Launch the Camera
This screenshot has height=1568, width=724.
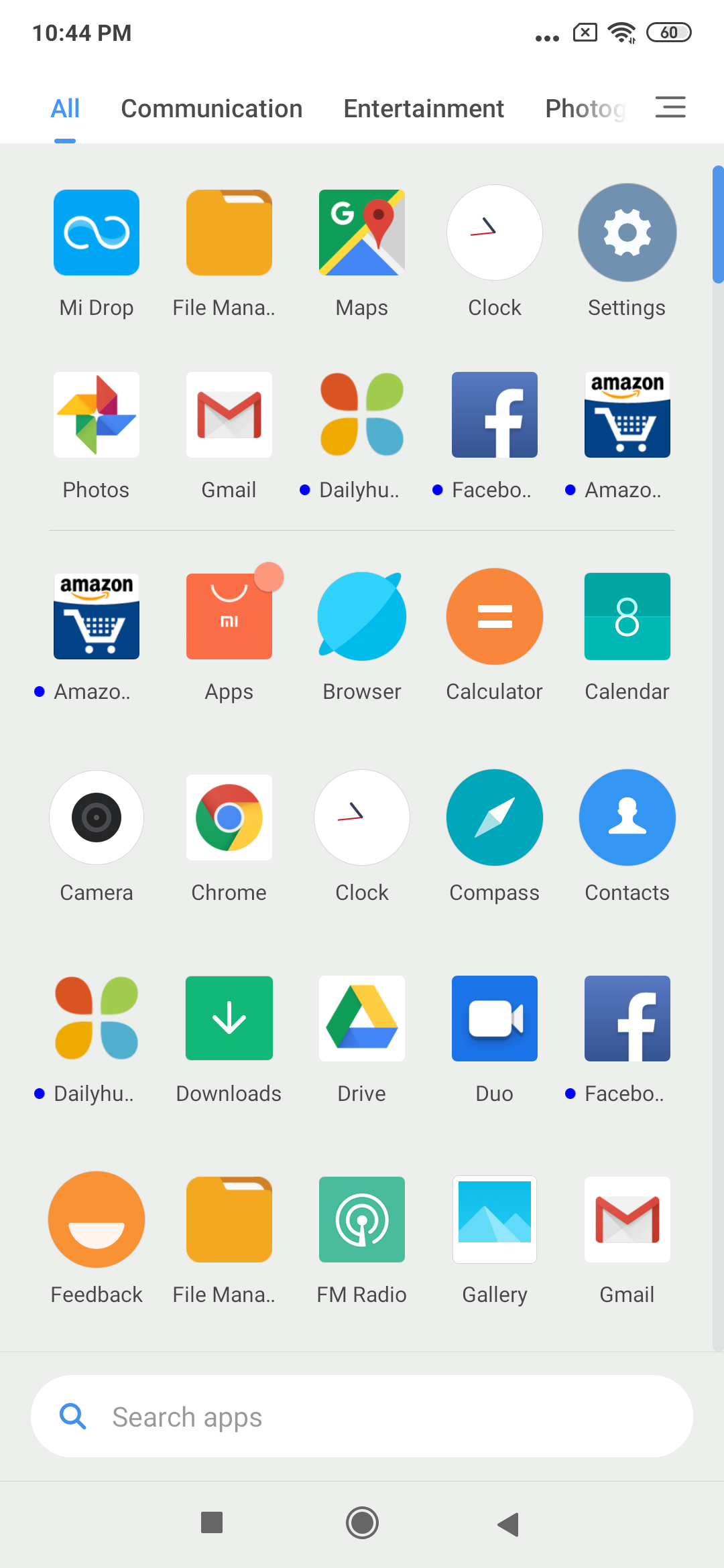point(97,818)
